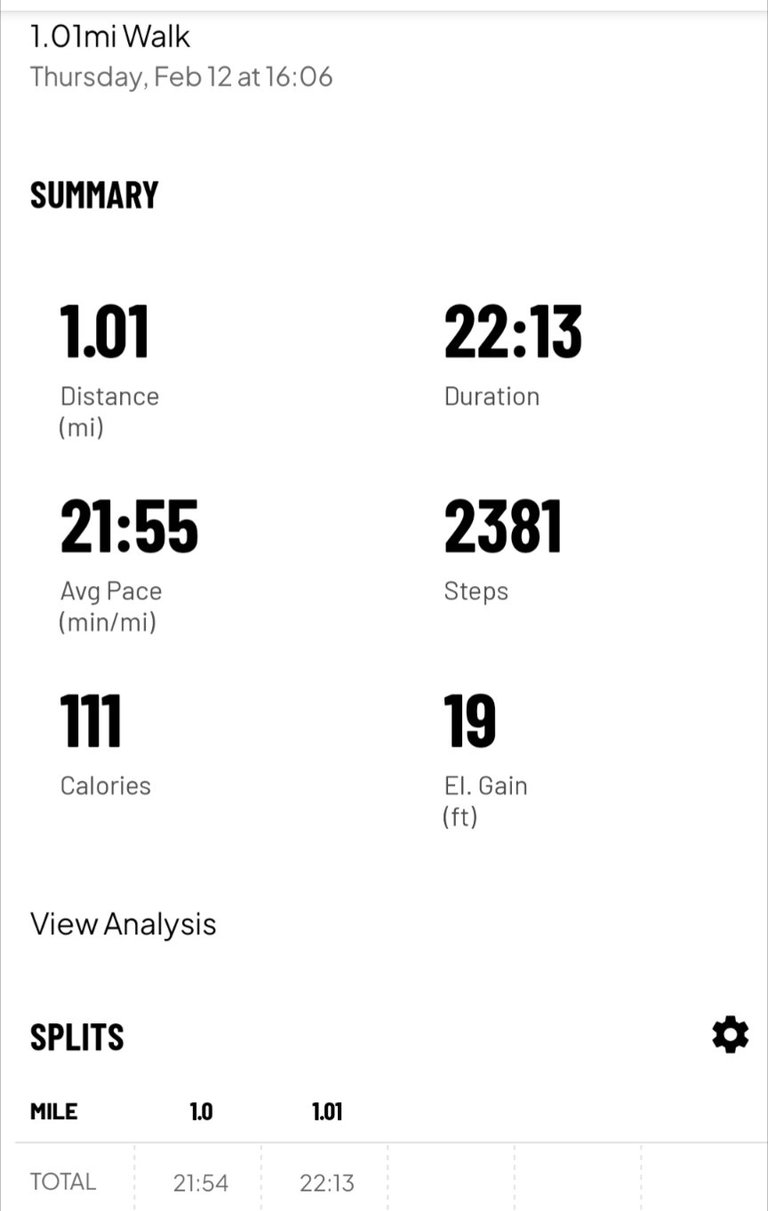Open splits settings gear icon

coord(730,1035)
